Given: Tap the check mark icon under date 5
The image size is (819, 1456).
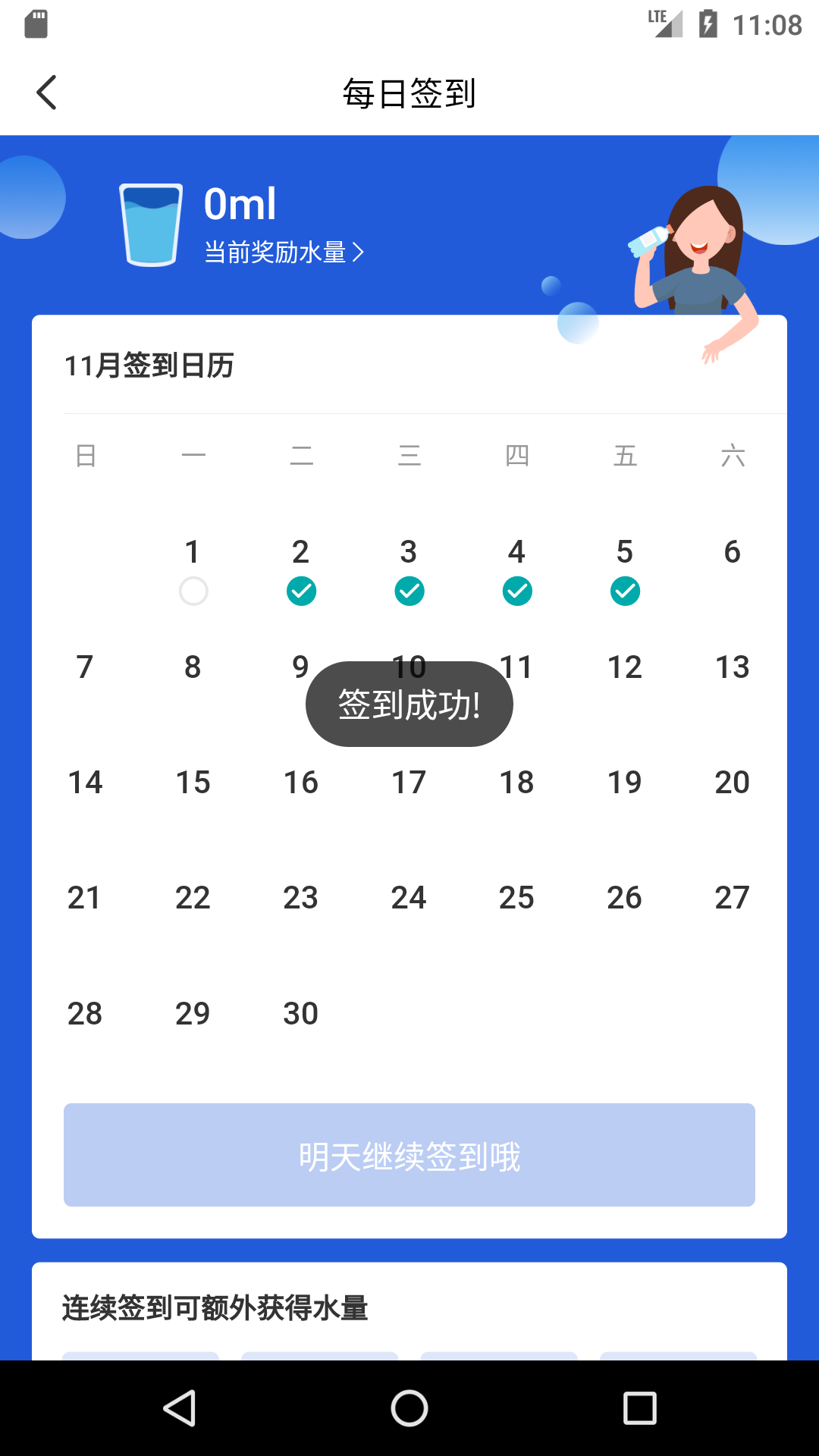Looking at the screenshot, I should coord(625,591).
